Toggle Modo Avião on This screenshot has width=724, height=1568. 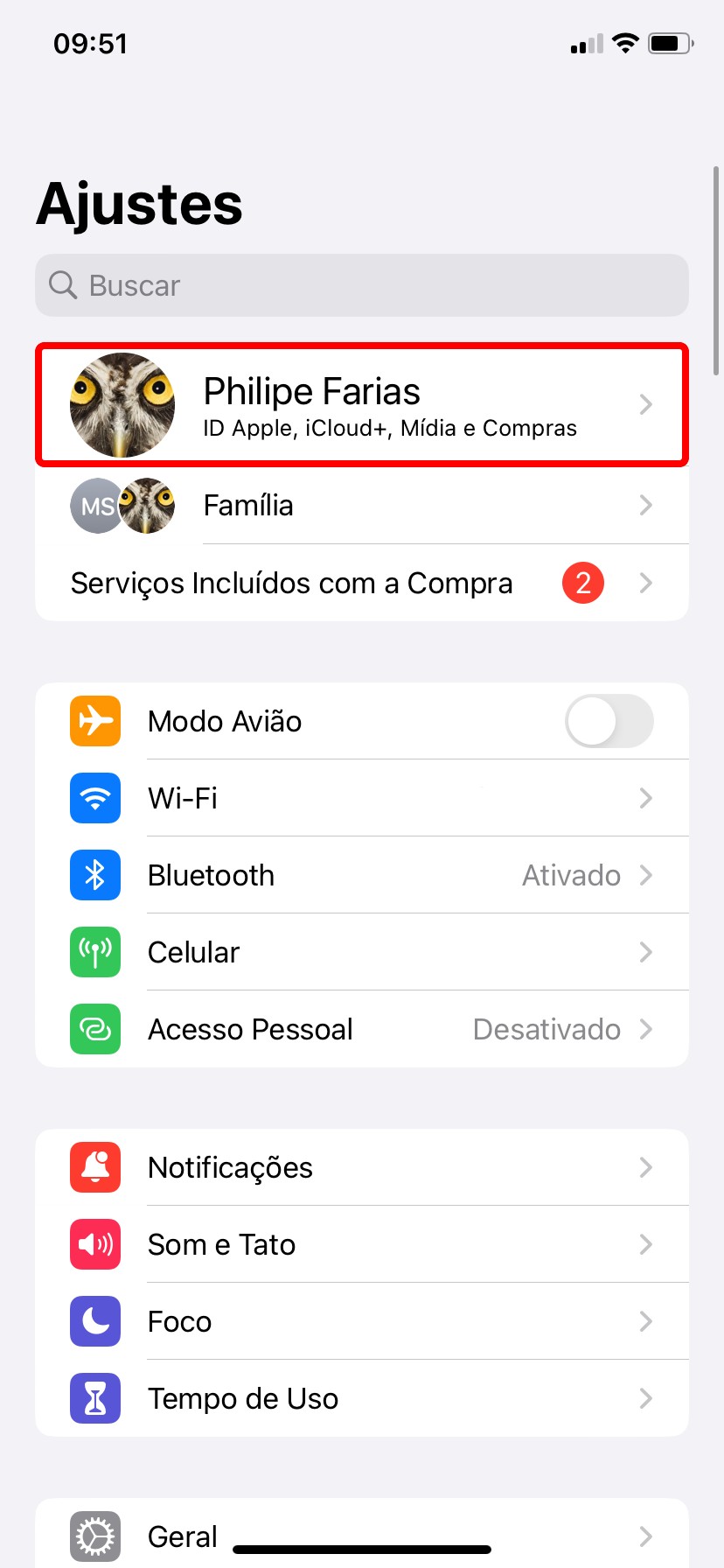click(609, 721)
